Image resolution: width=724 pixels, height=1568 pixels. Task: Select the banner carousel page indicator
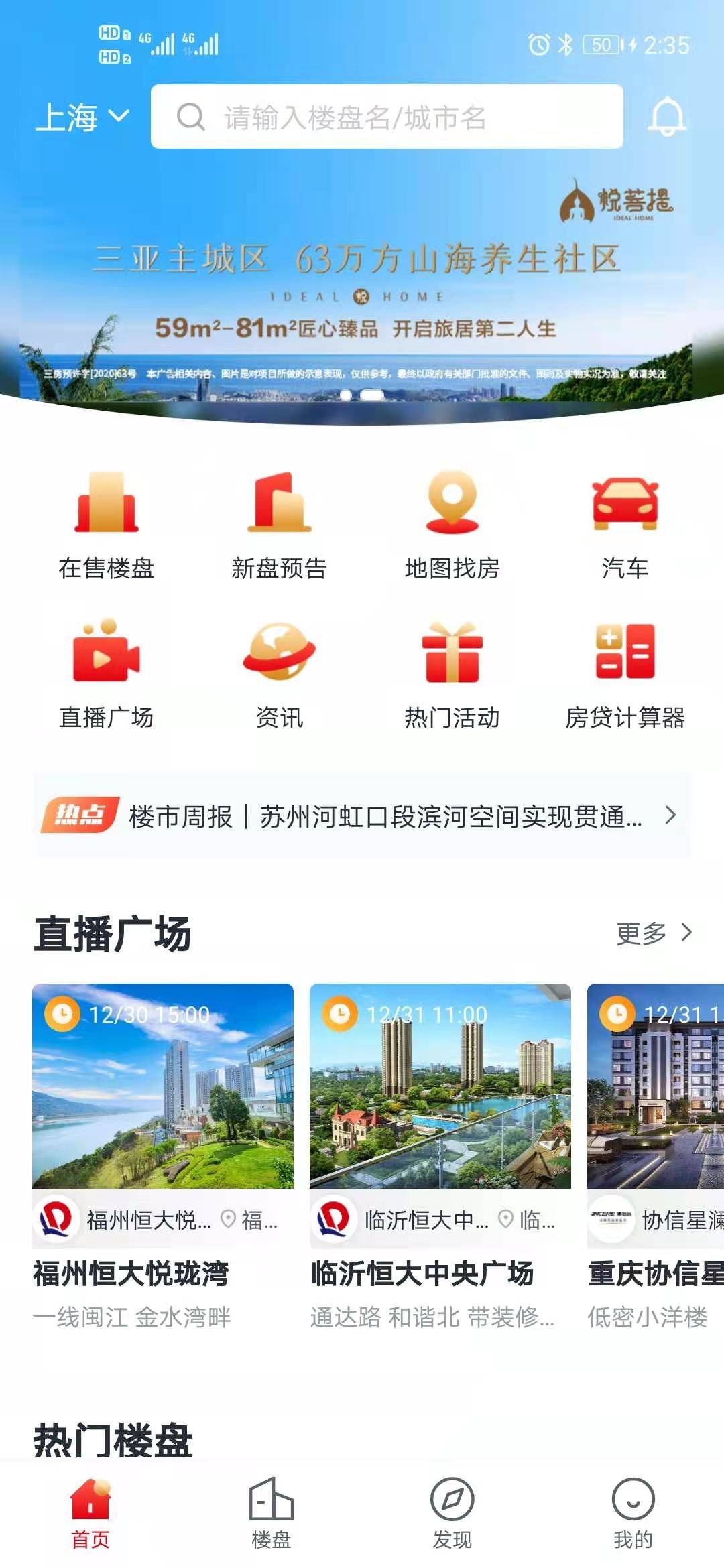click(x=362, y=395)
